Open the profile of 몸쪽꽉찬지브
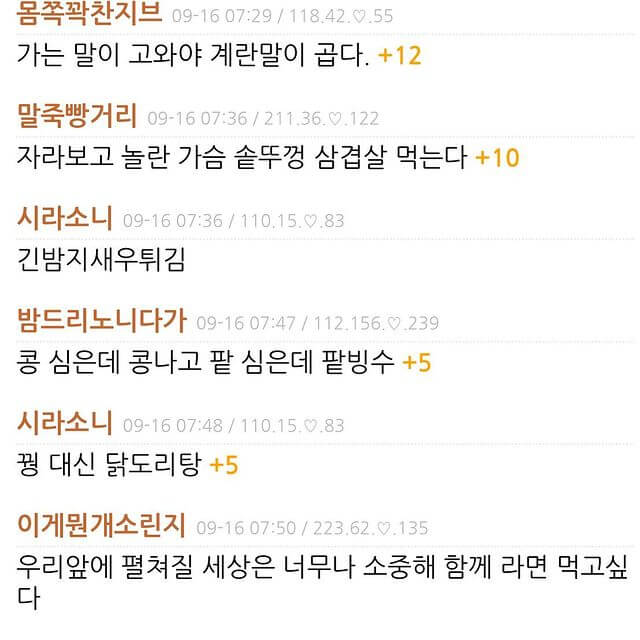 pyautogui.click(x=89, y=14)
